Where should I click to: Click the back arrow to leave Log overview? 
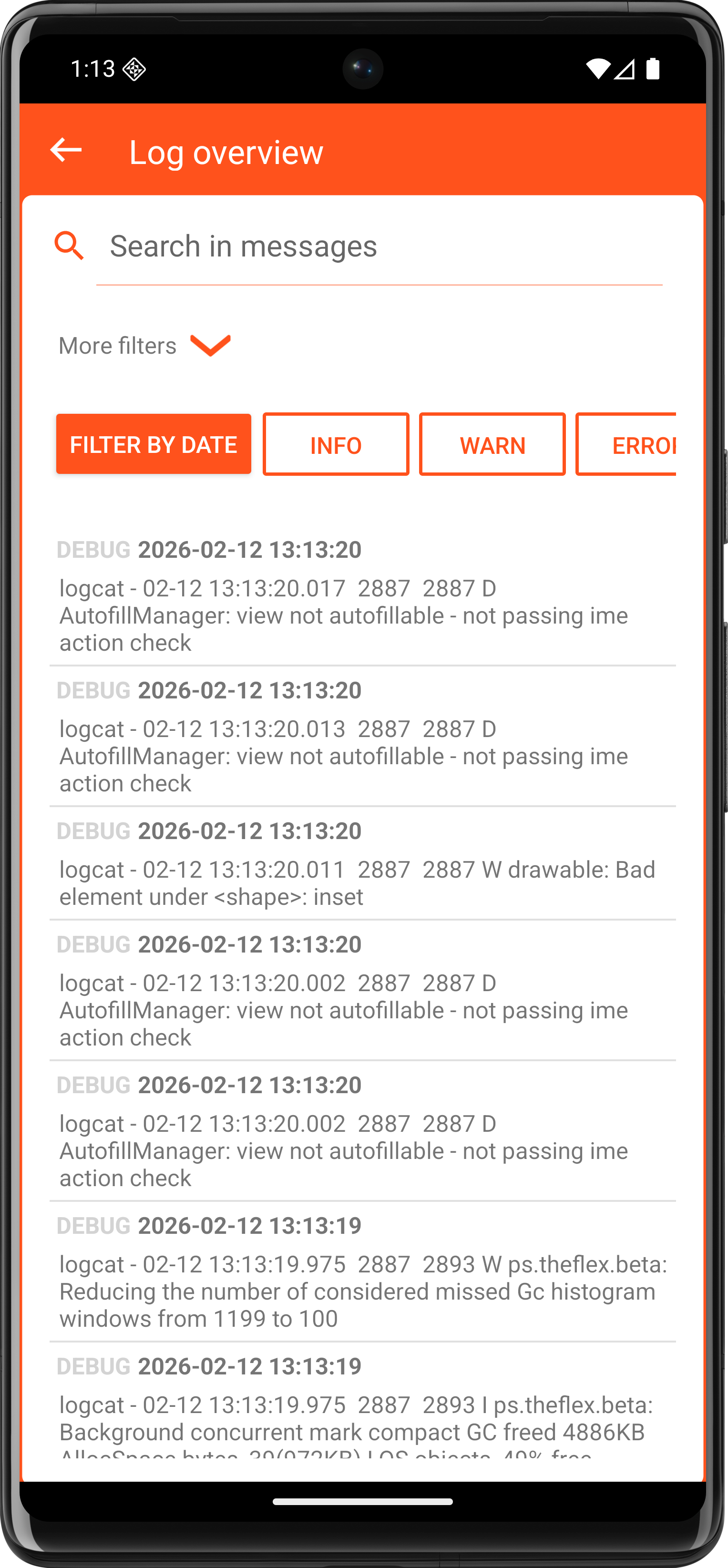pyautogui.click(x=65, y=150)
